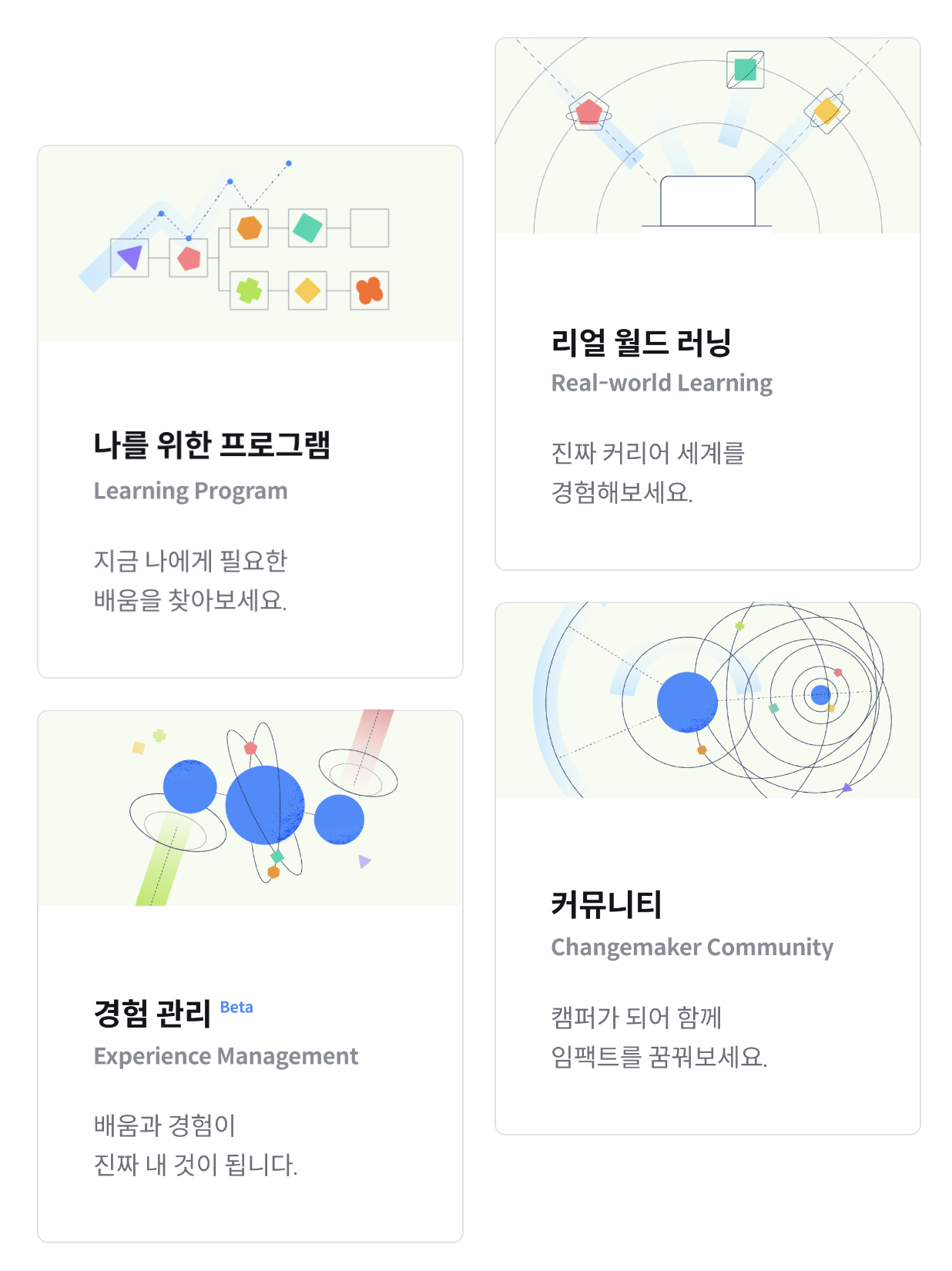Click the purple triangle icon

point(129,258)
